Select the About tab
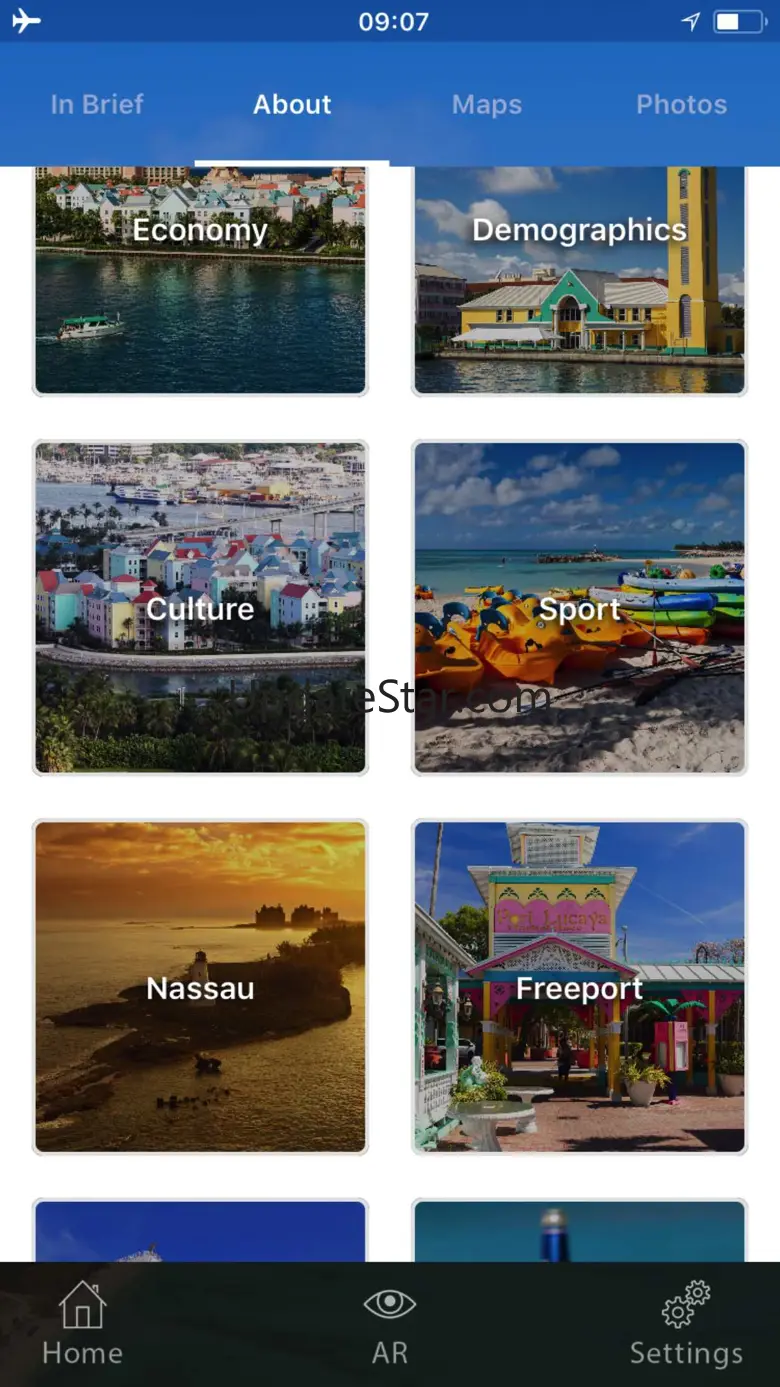780x1387 pixels. coord(292,105)
